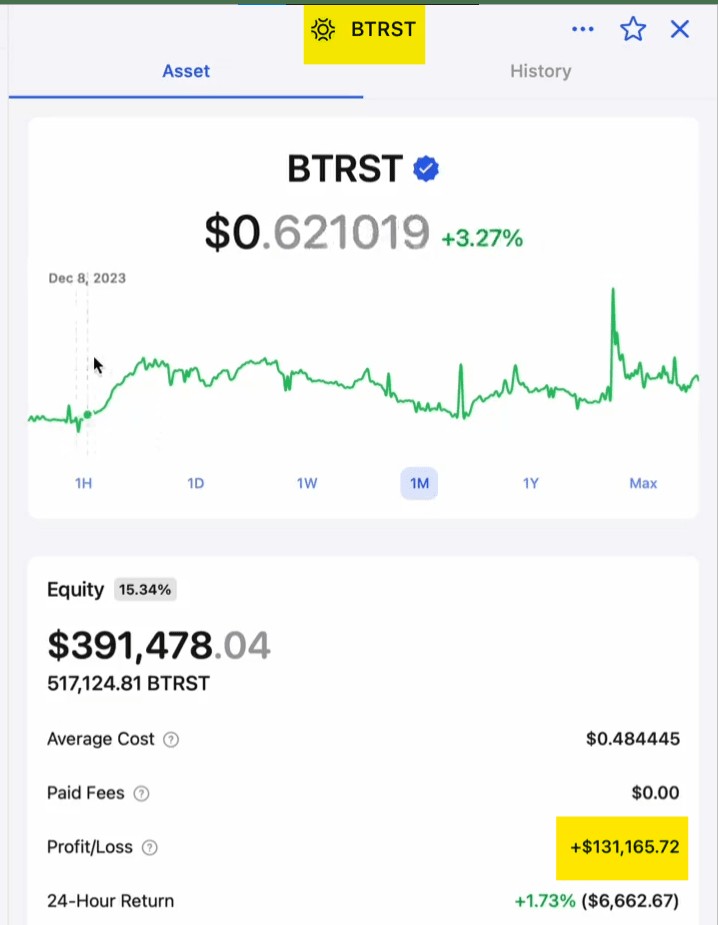This screenshot has height=925, width=718.
Task: Tap the Profit/Loss info icon
Action: point(150,848)
